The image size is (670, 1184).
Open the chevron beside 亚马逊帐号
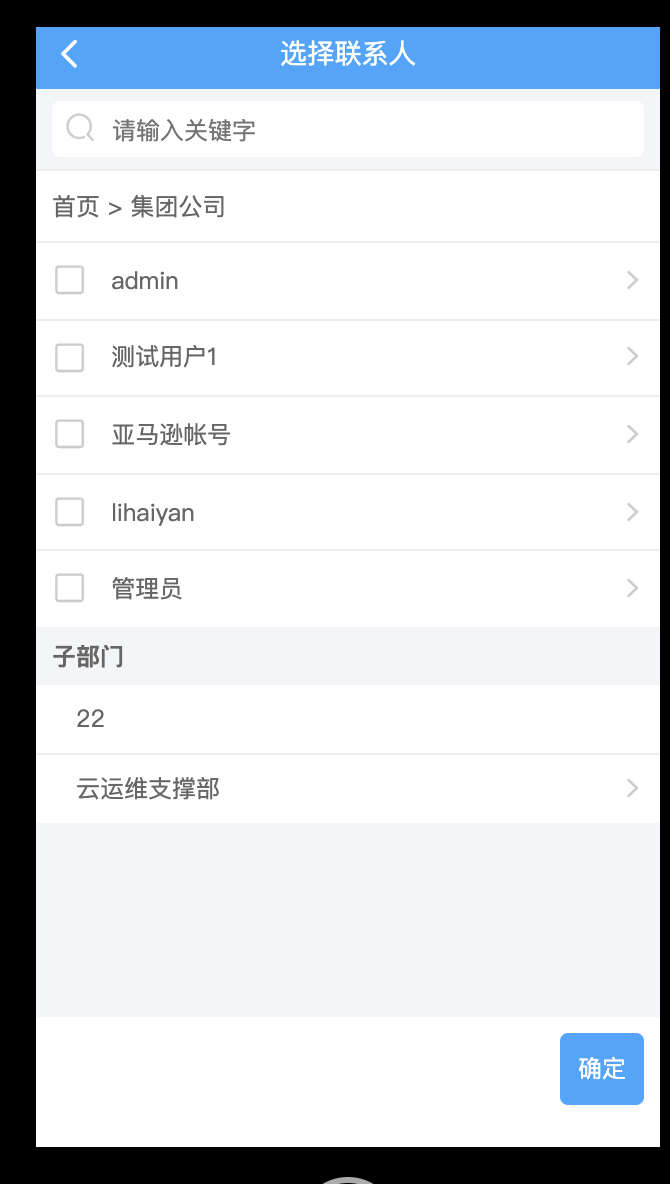632,434
